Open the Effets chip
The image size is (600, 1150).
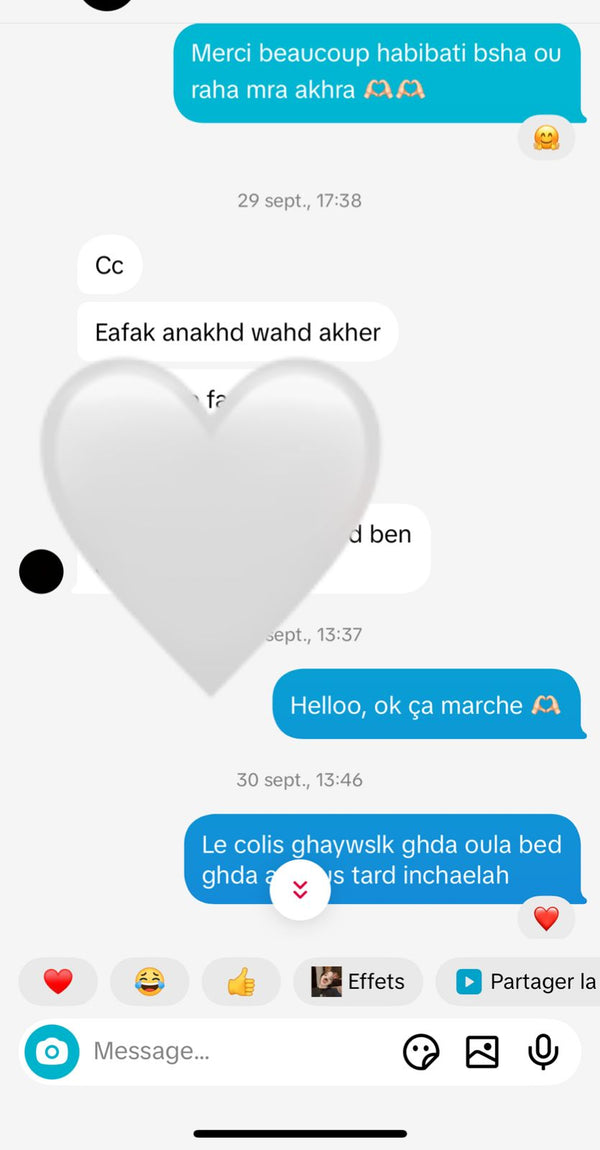click(358, 982)
